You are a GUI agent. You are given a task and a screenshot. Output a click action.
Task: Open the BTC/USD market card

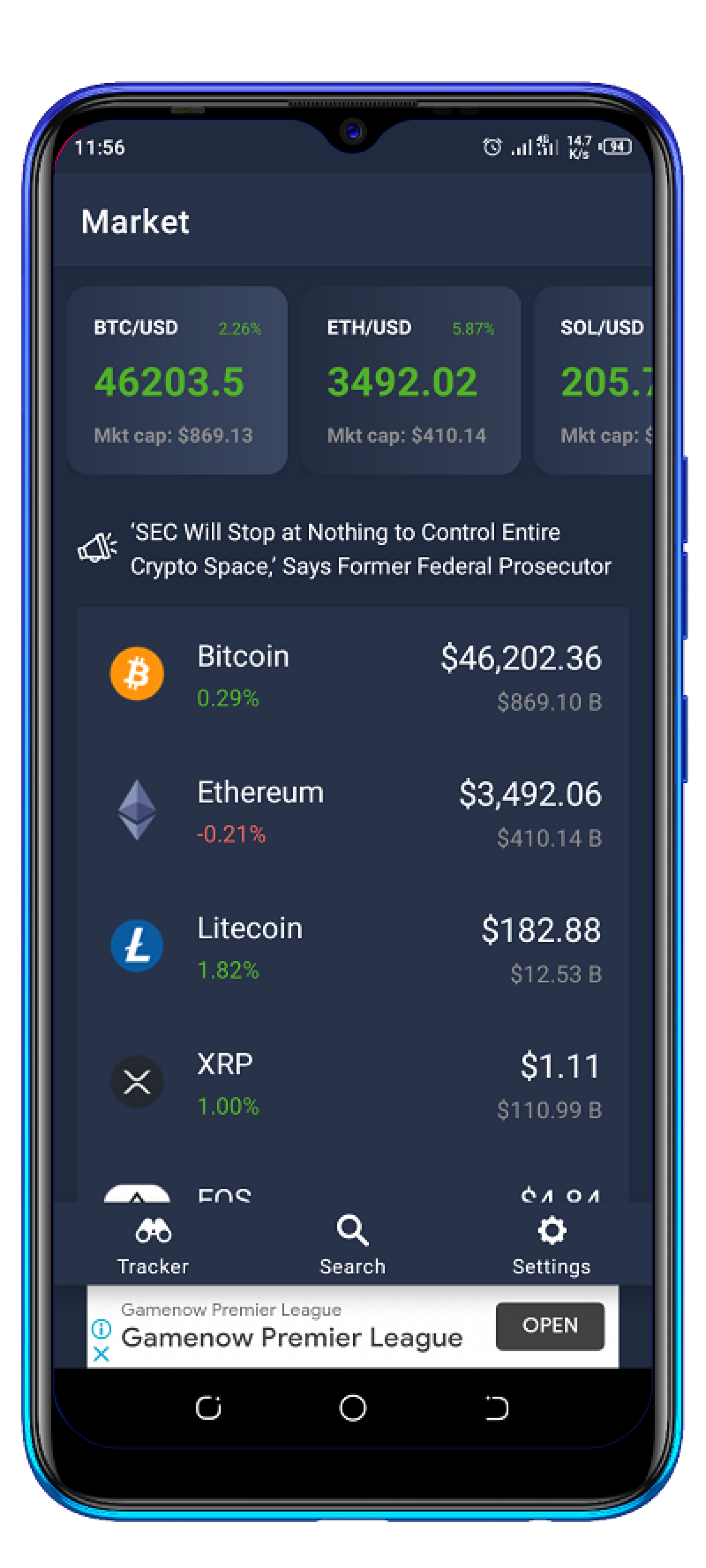176,380
